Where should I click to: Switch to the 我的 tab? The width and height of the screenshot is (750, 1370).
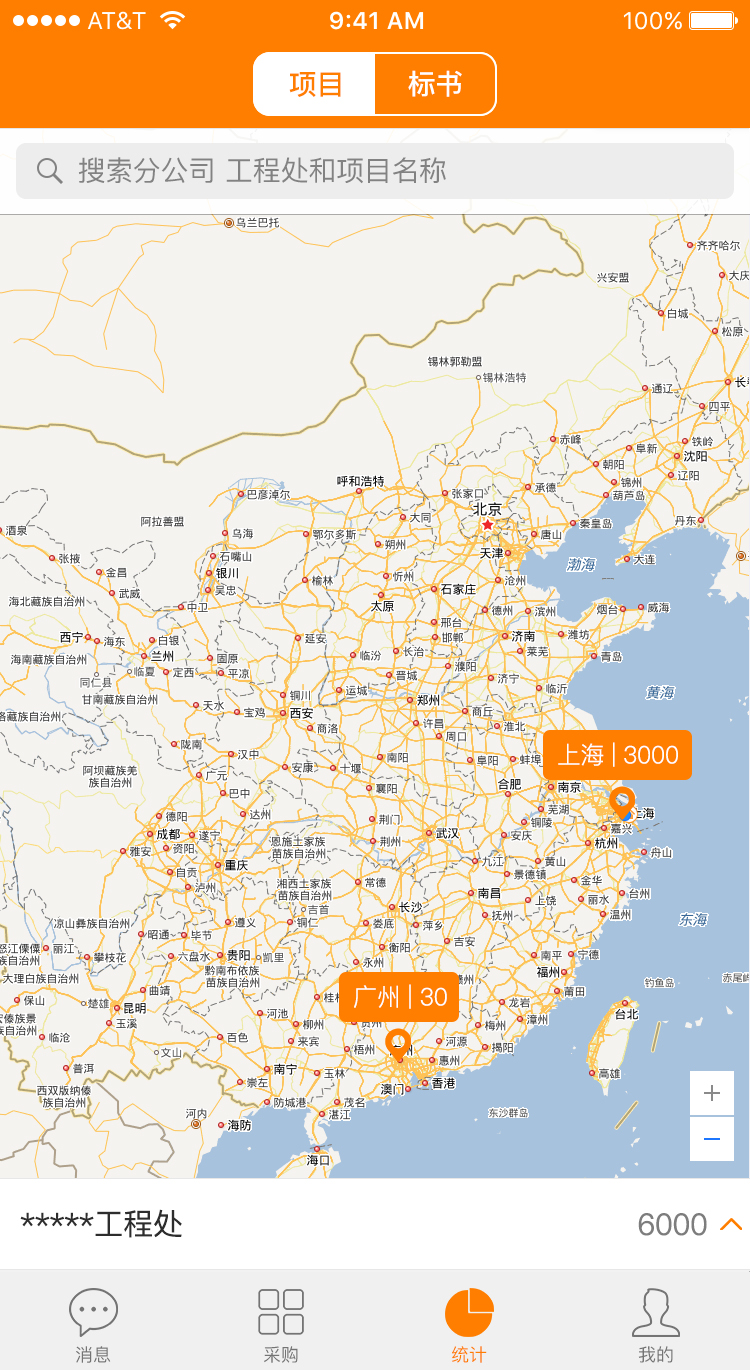(656, 1325)
